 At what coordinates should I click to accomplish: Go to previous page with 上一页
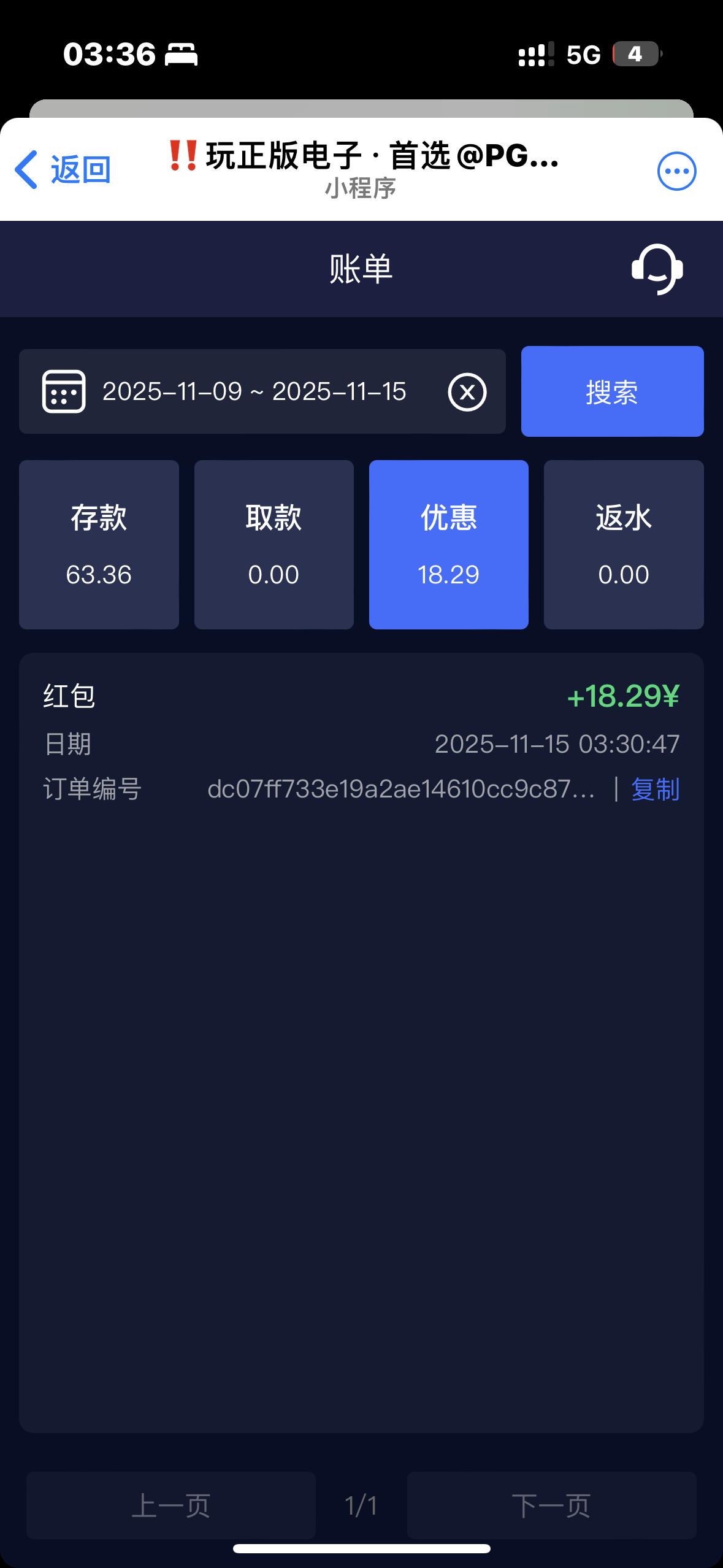171,1505
